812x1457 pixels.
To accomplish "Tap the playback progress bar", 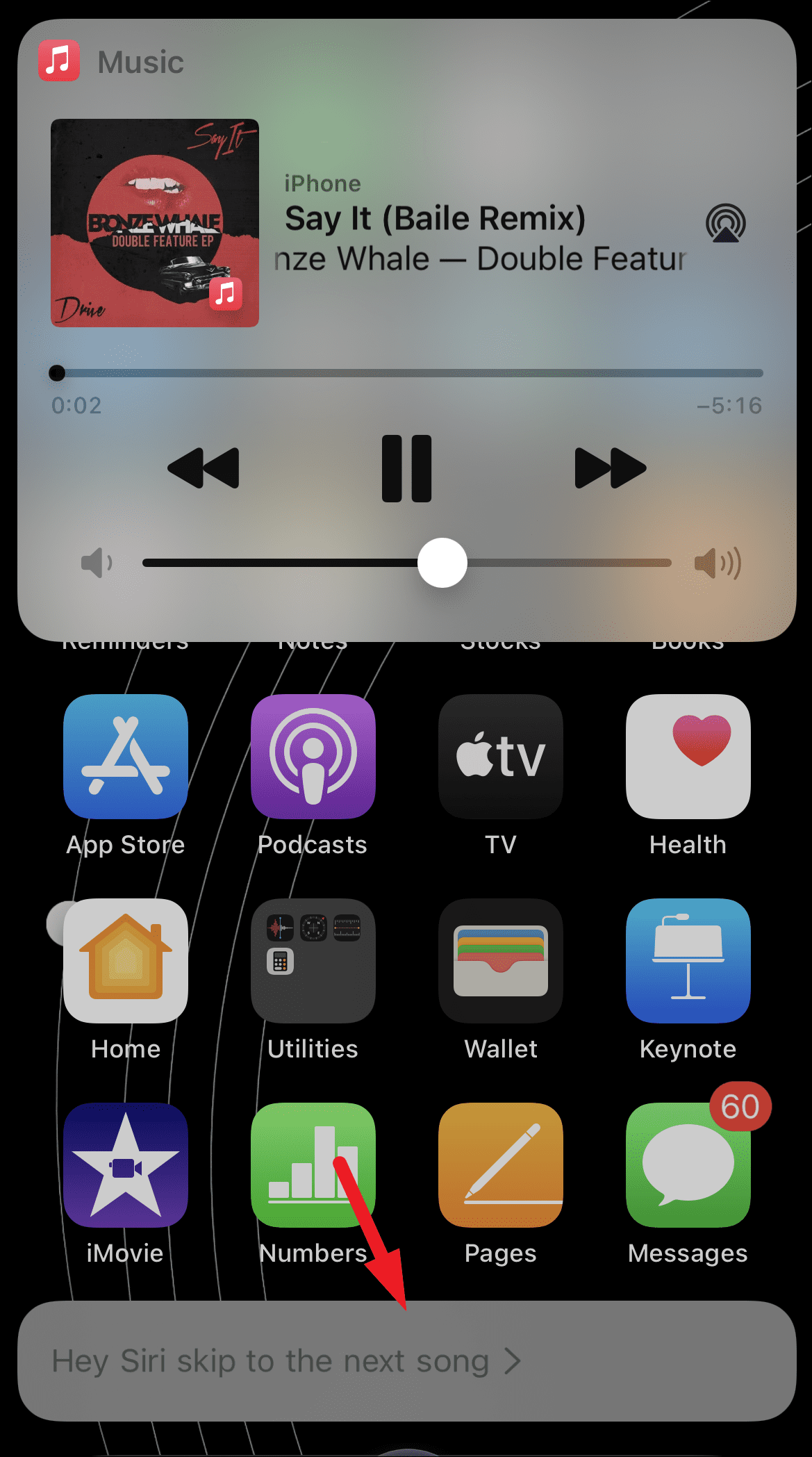I will (410, 373).
